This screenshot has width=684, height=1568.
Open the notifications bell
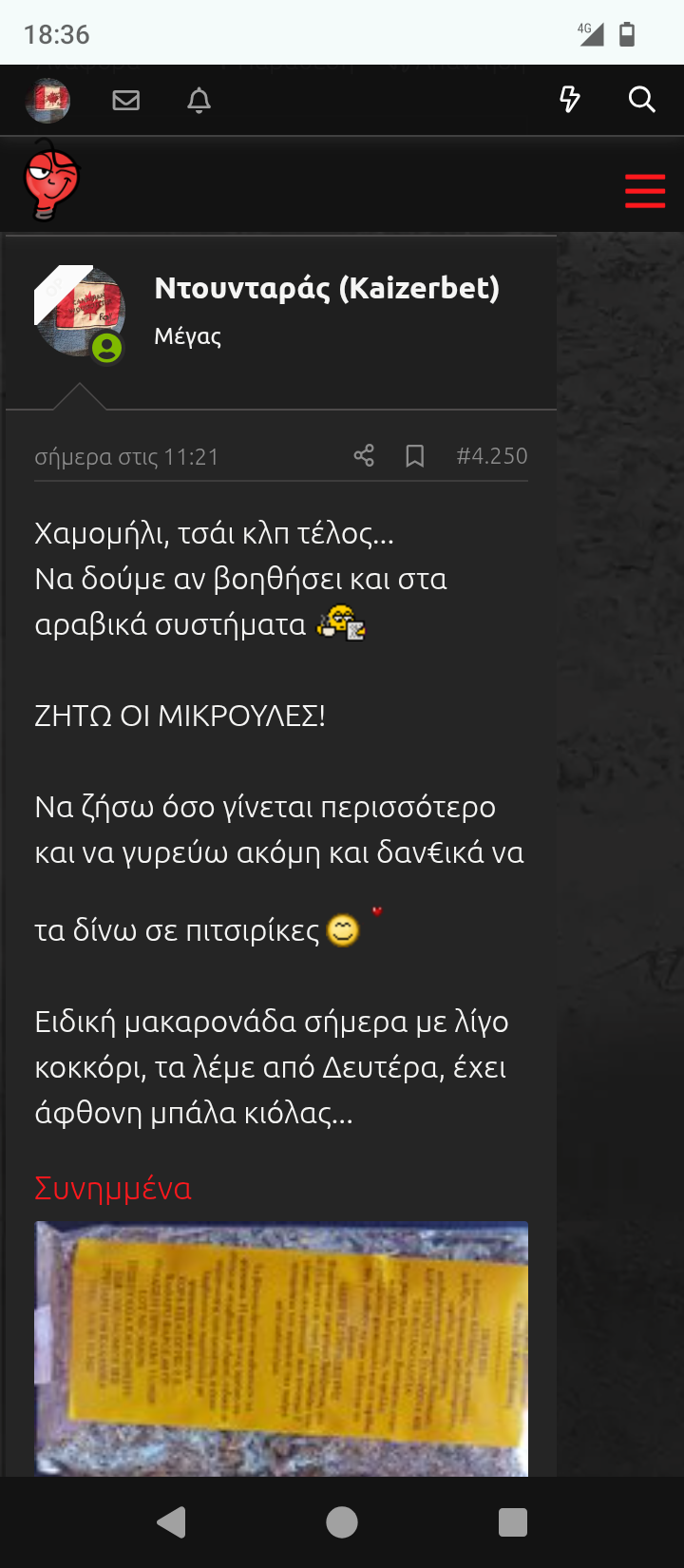click(x=199, y=100)
